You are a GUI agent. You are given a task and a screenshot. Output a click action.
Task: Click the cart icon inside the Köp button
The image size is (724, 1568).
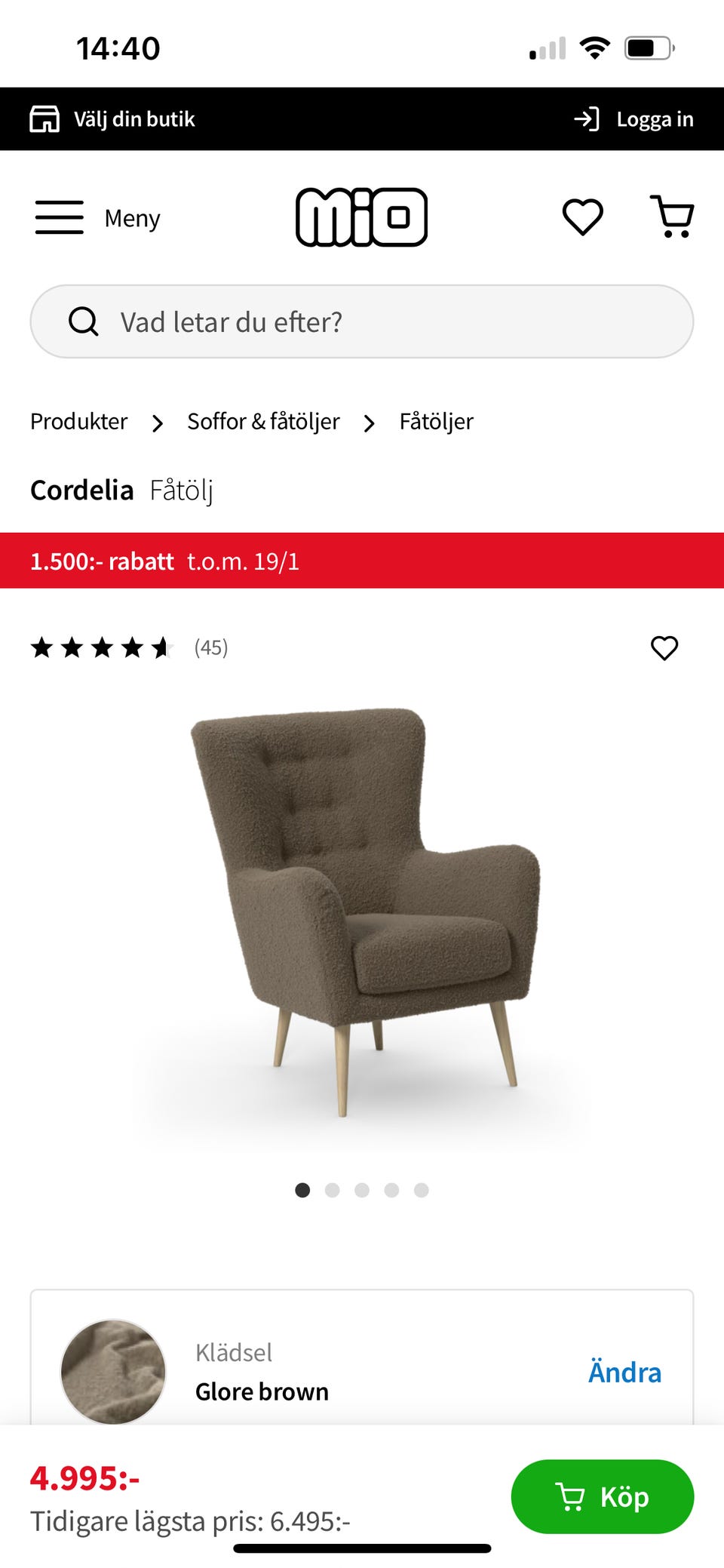click(x=572, y=1496)
